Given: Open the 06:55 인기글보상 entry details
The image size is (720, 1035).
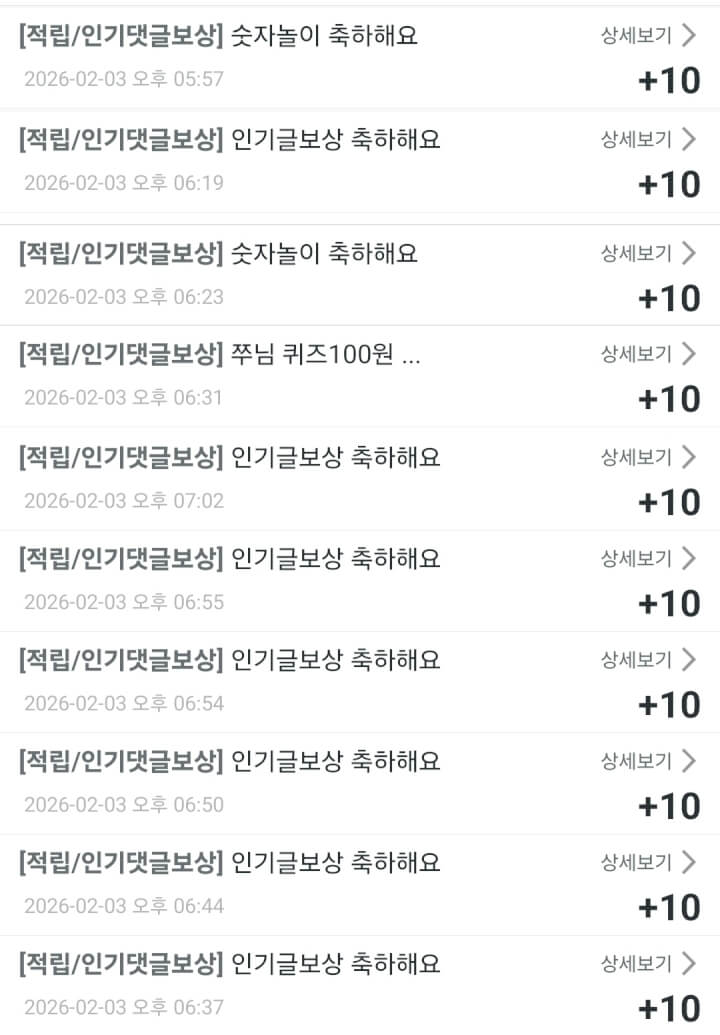Looking at the screenshot, I should 647,558.
